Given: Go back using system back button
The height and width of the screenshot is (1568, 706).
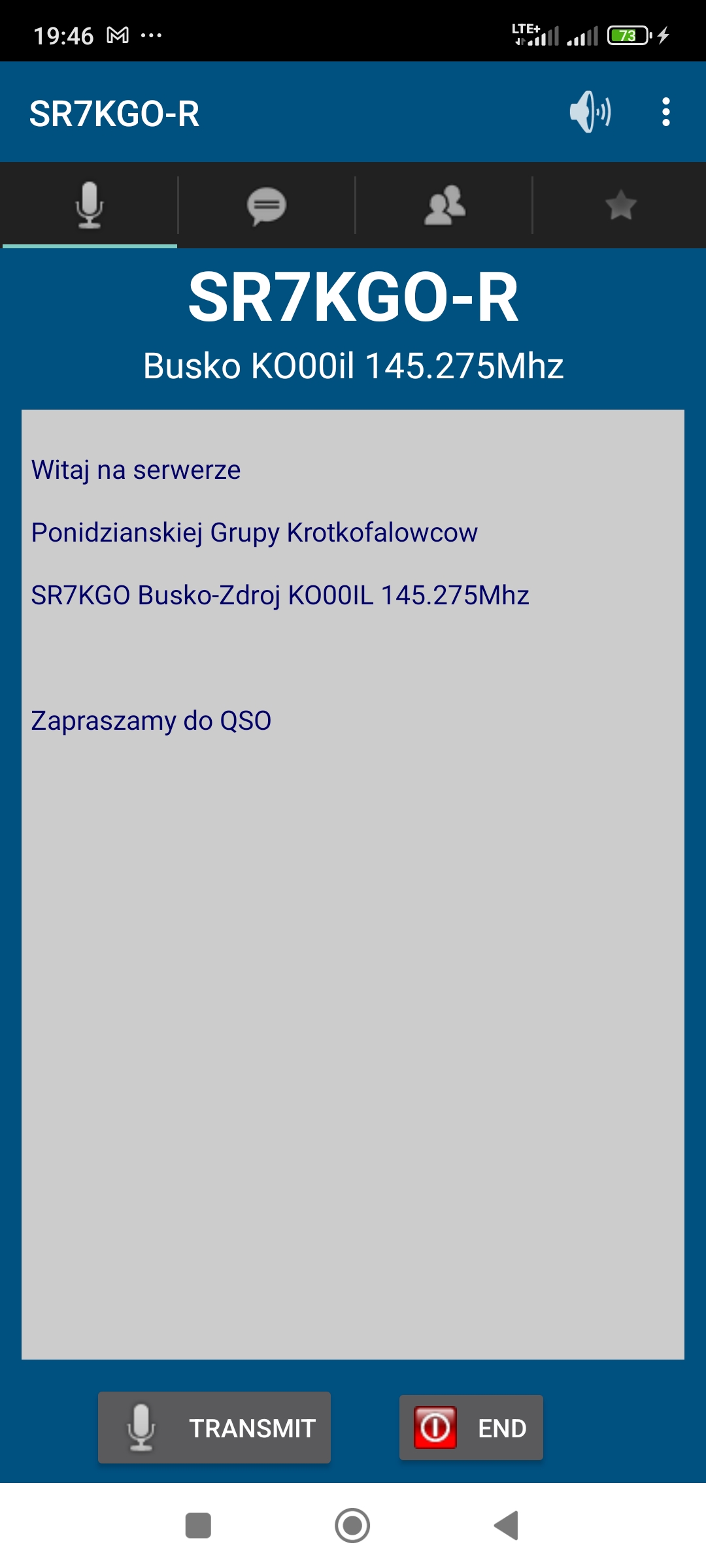Looking at the screenshot, I should tap(507, 1526).
